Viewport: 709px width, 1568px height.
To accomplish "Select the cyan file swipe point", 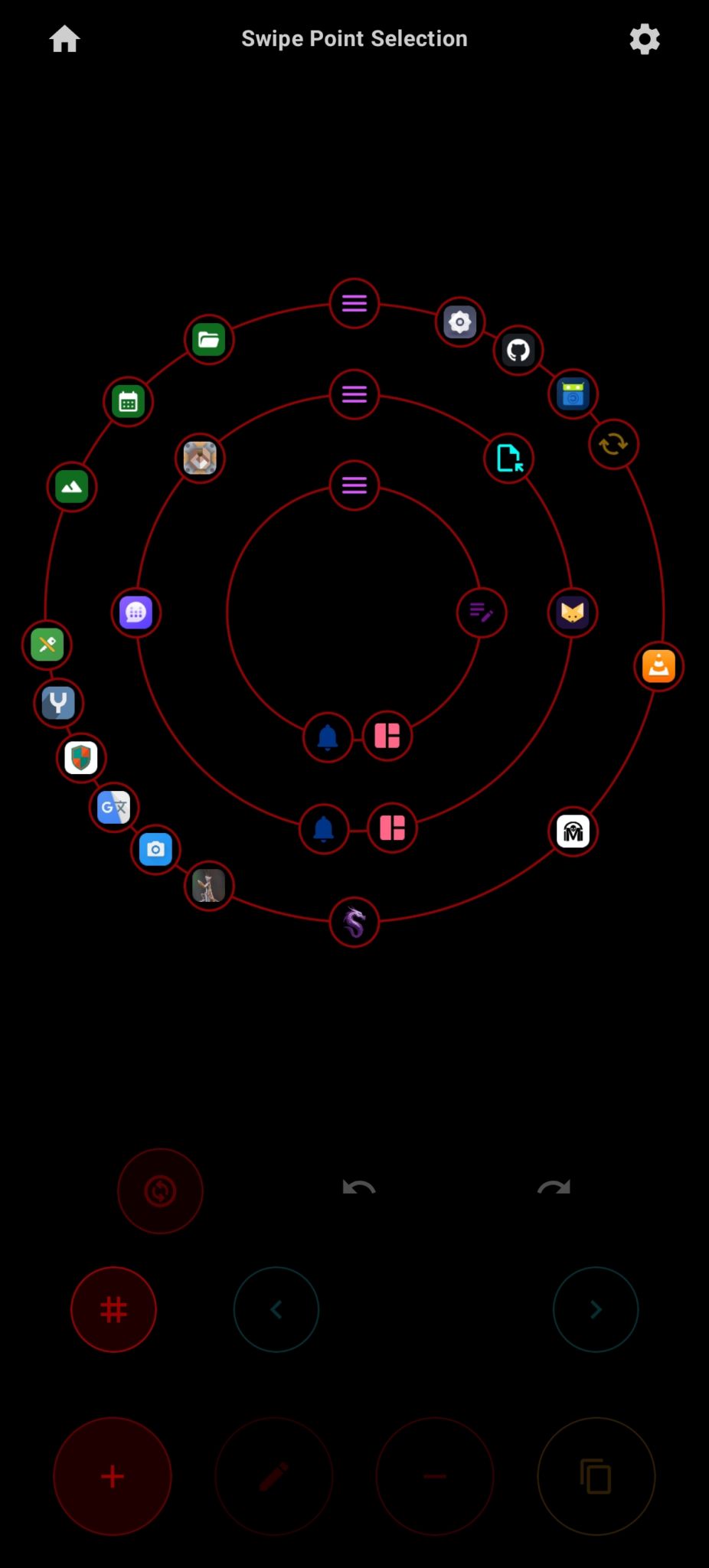I will tap(509, 459).
